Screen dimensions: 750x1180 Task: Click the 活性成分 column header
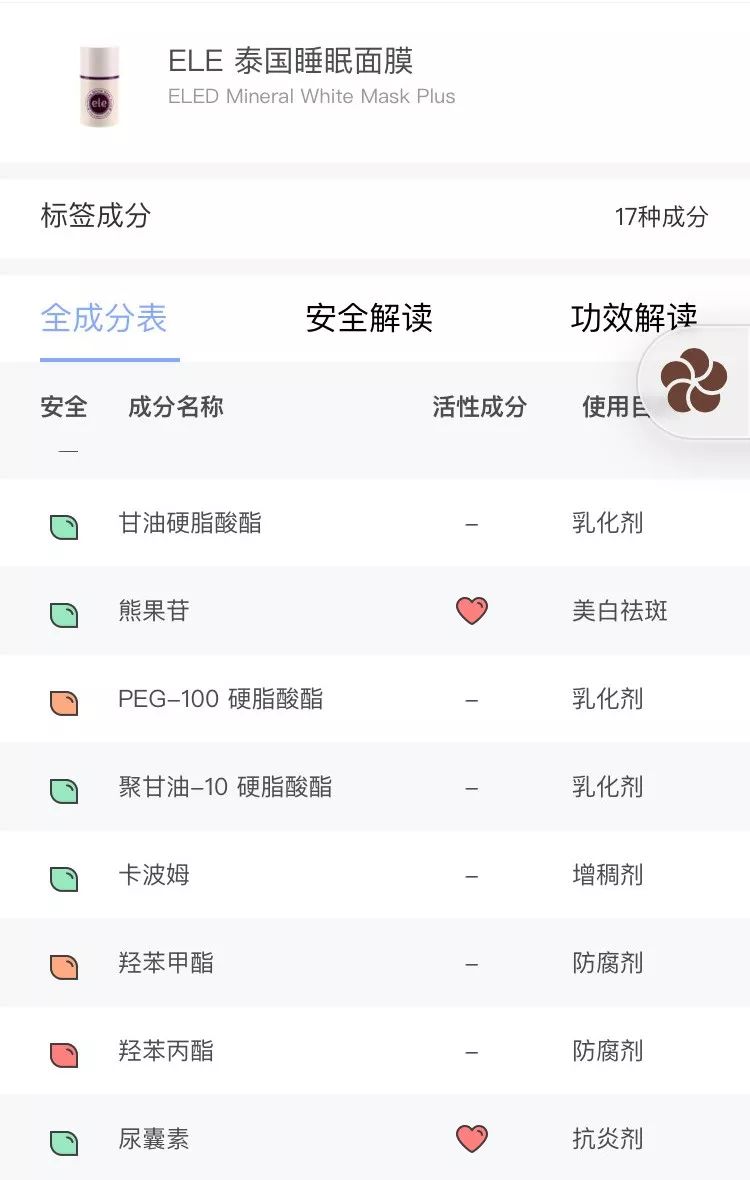point(477,407)
